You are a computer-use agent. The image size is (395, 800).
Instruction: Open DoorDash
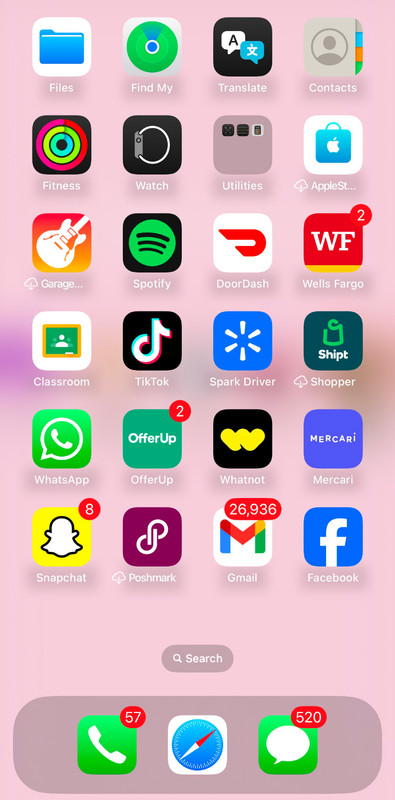[x=242, y=243]
